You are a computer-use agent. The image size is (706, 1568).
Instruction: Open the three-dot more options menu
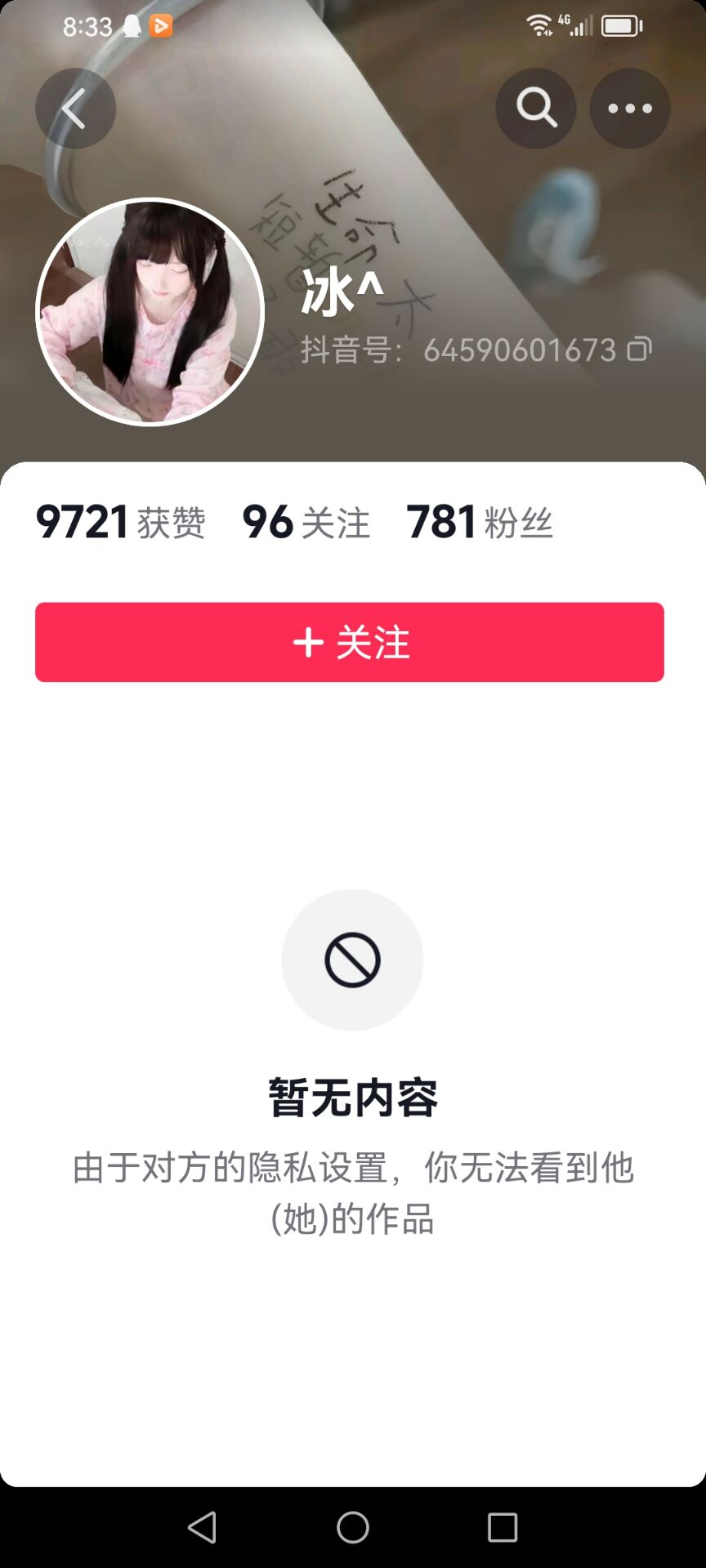pos(630,109)
